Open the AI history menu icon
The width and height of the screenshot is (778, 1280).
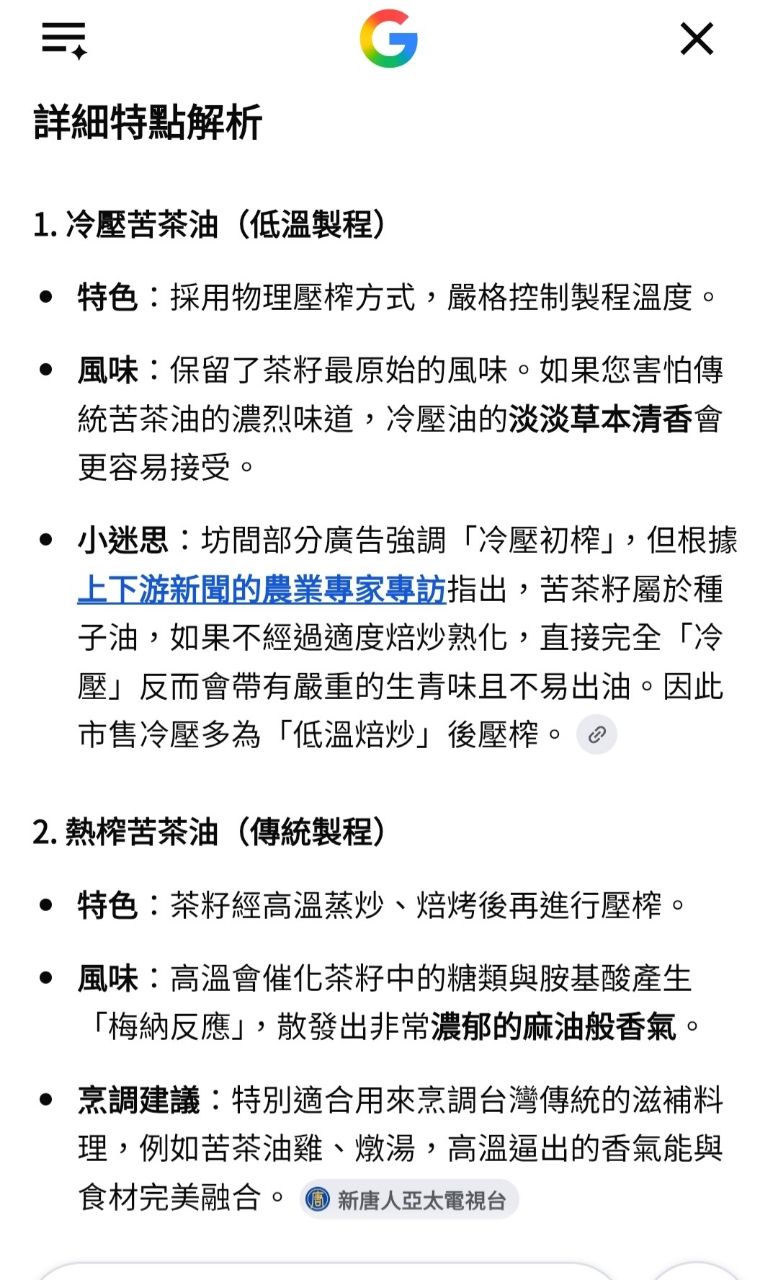[x=64, y=40]
